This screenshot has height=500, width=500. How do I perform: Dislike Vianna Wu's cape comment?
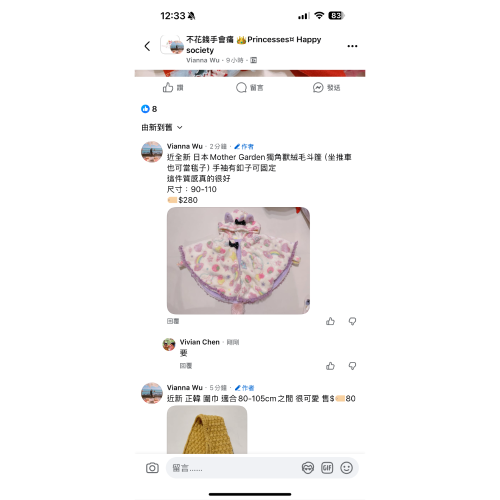point(352,321)
